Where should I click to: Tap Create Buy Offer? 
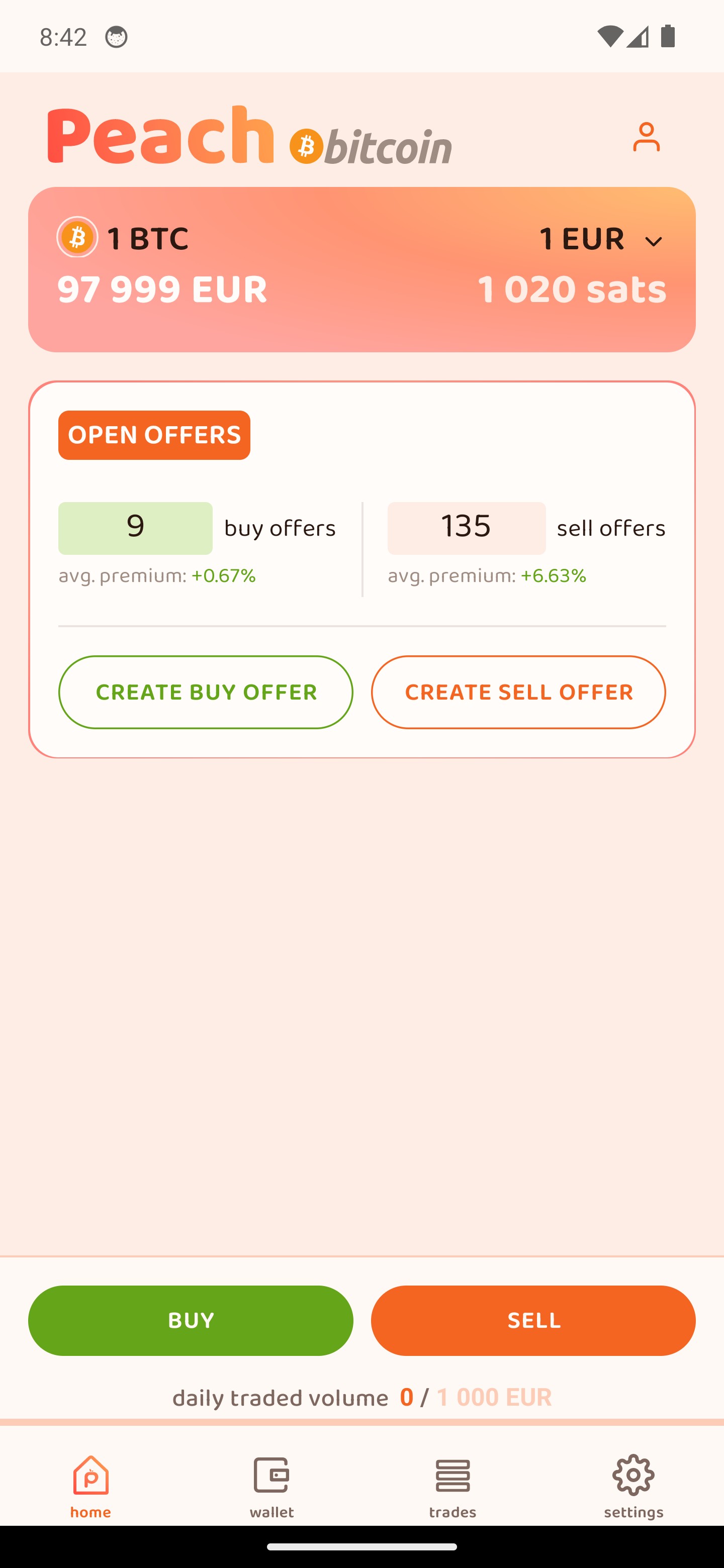click(x=206, y=692)
